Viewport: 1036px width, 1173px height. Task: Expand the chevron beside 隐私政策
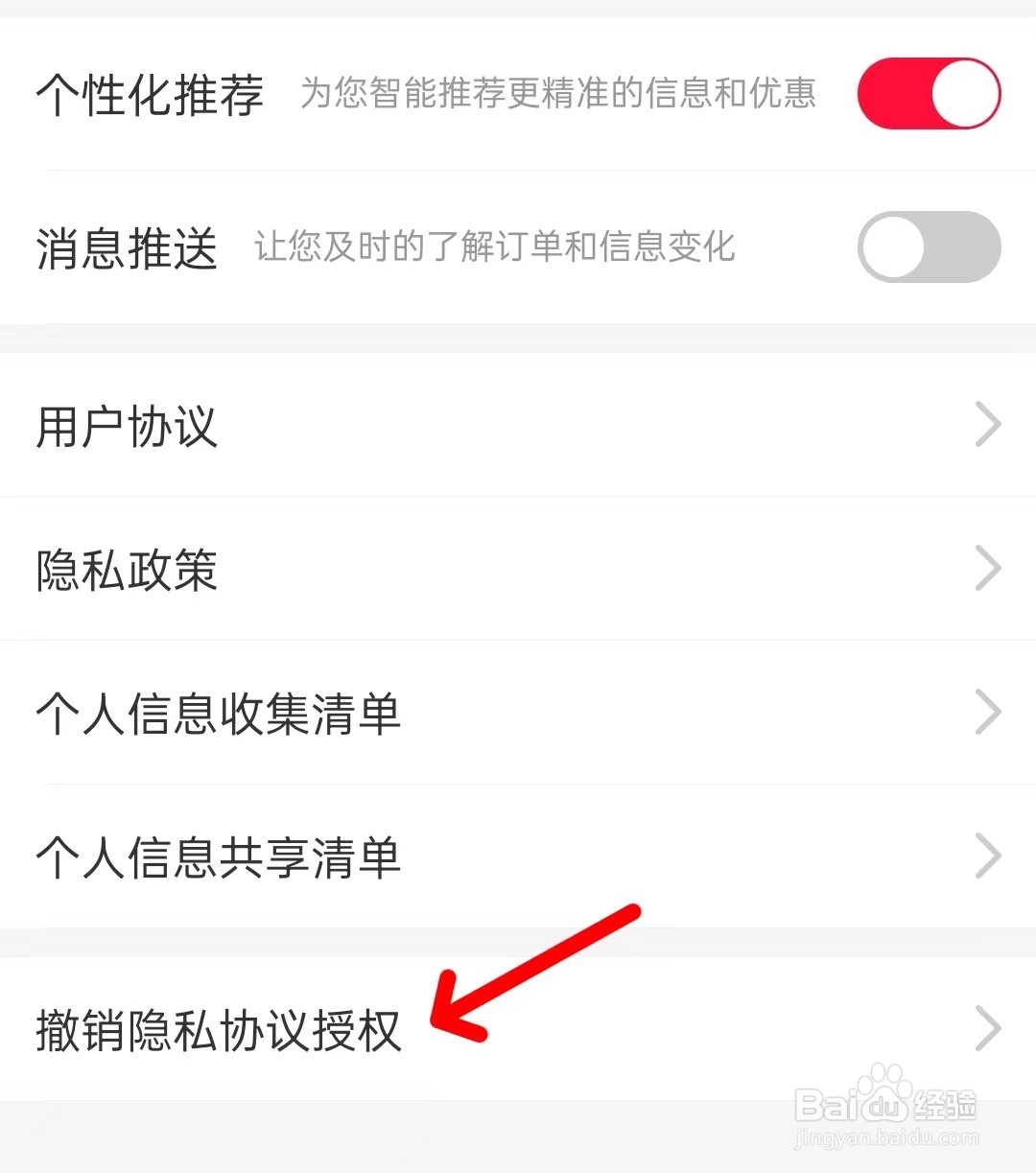tap(989, 569)
